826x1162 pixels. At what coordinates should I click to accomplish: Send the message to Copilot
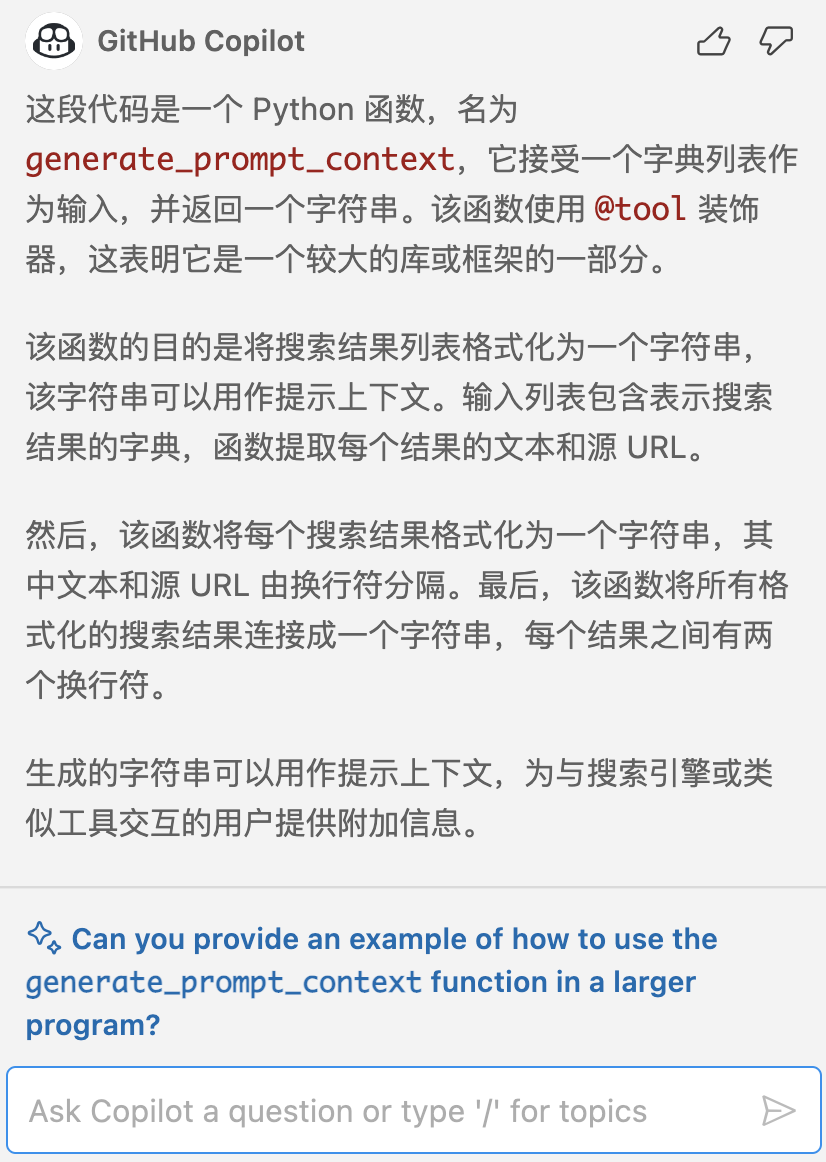[777, 1111]
